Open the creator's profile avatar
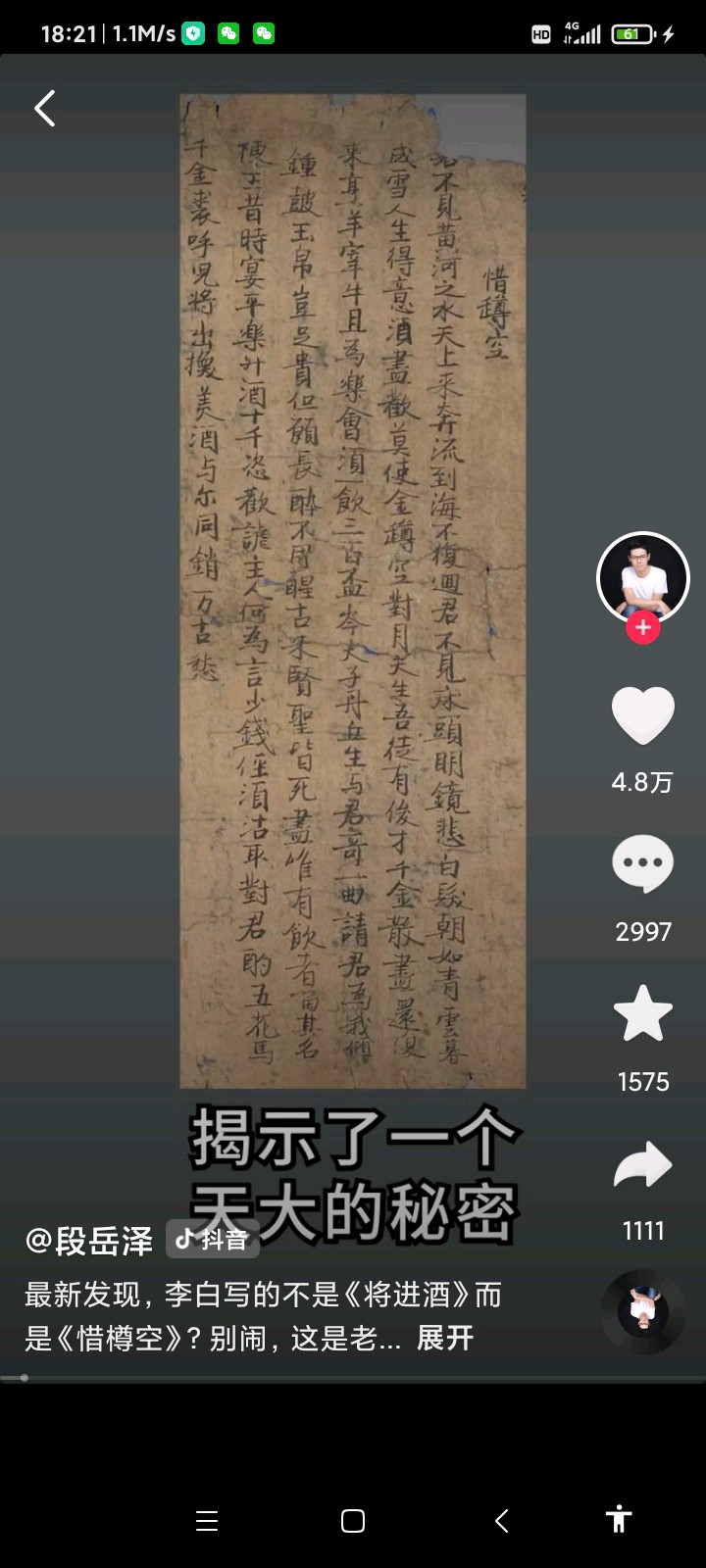The image size is (706, 1568). [643, 577]
